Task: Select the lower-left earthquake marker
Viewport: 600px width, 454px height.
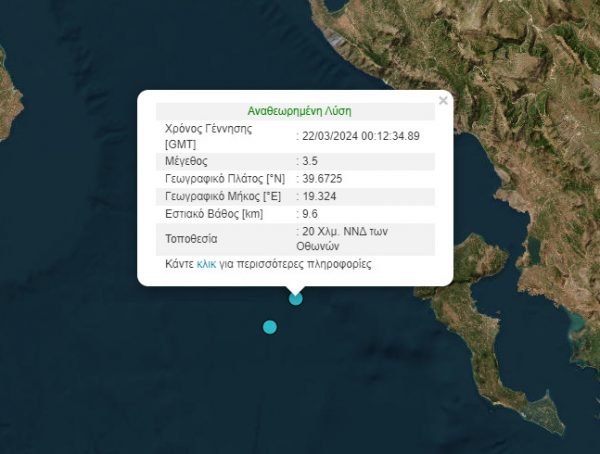Action: coord(269,327)
